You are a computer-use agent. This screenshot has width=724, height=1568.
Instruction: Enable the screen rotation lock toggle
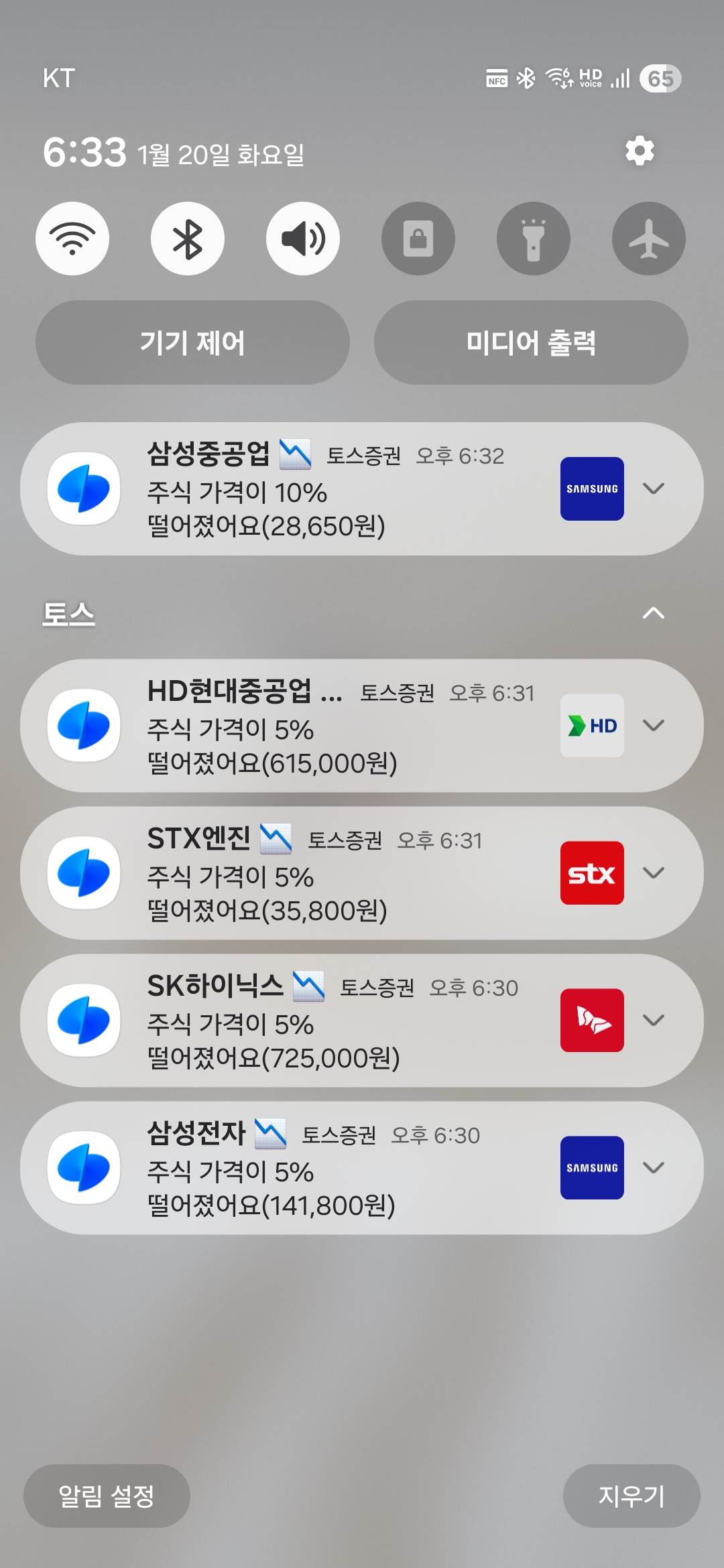coord(418,239)
